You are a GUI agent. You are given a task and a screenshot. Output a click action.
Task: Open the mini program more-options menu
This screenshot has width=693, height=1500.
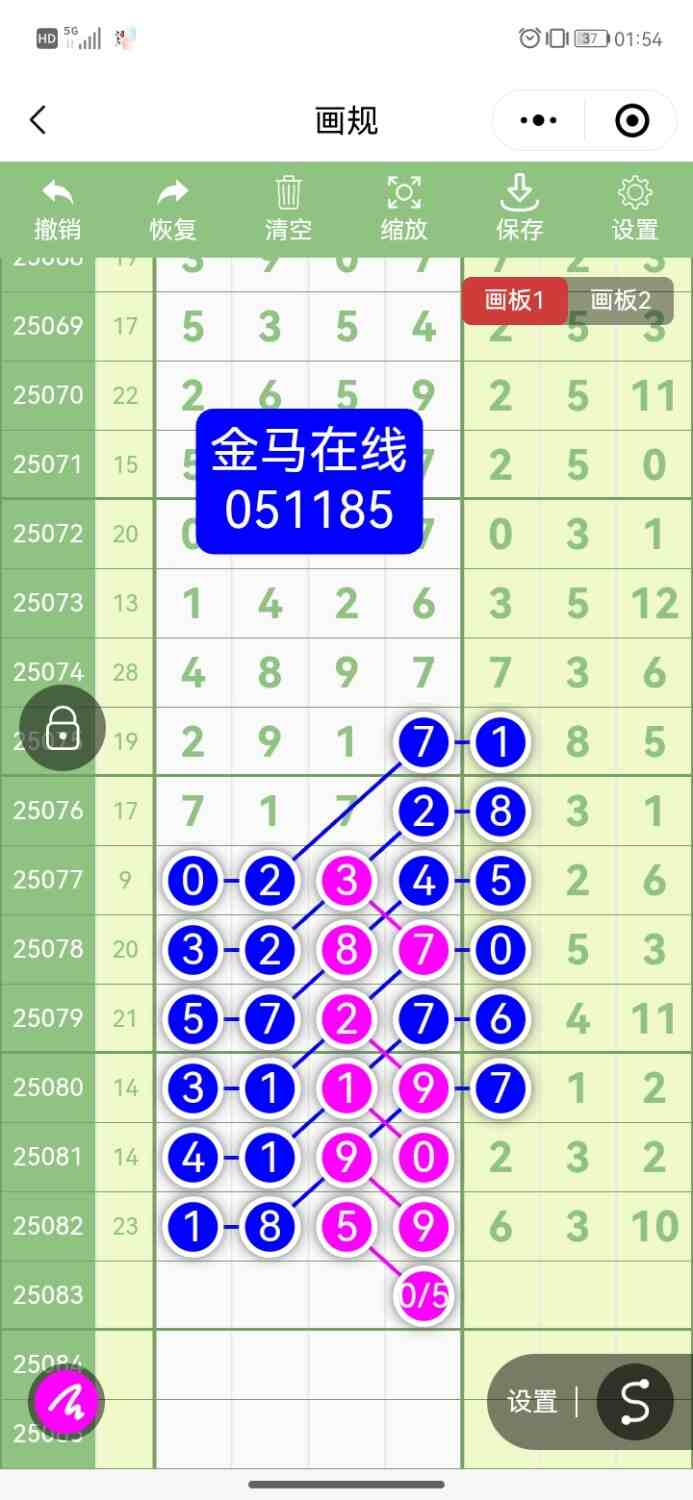[539, 121]
